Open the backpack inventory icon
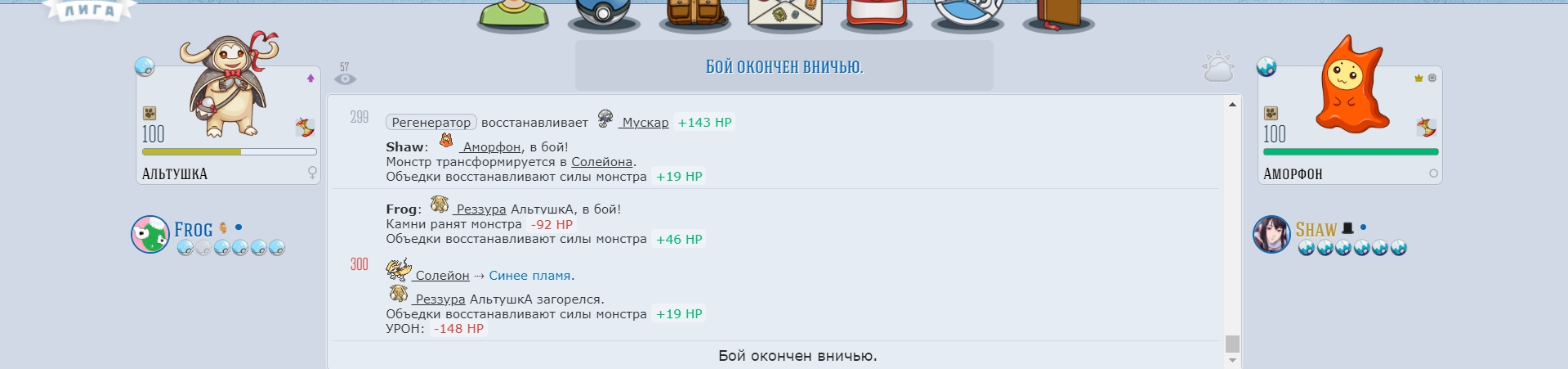 pyautogui.click(x=695, y=14)
